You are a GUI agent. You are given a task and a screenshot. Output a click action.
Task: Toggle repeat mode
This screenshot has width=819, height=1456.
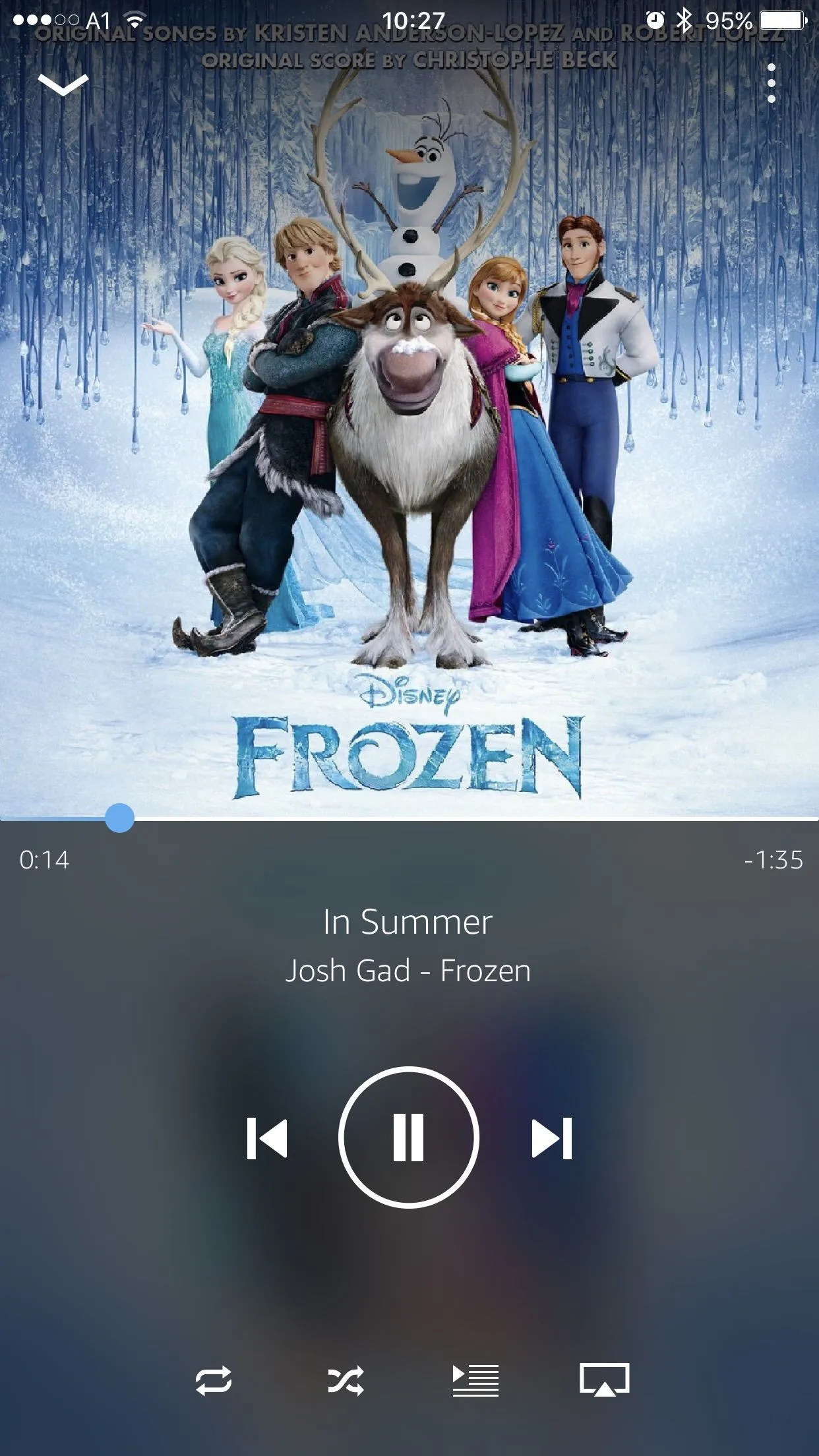click(213, 1380)
